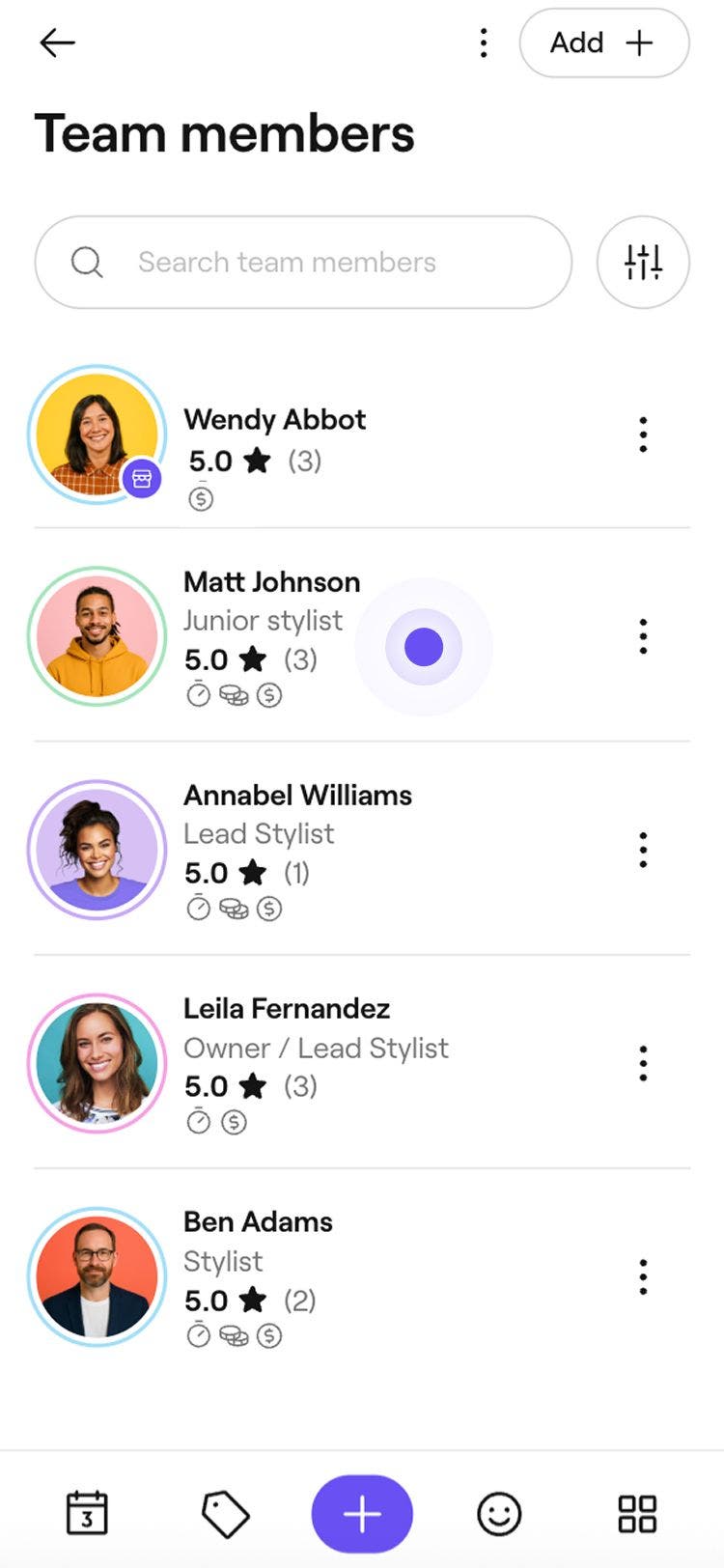Open options menu for Wendy Abbot
The height and width of the screenshot is (1568, 724).
643,435
